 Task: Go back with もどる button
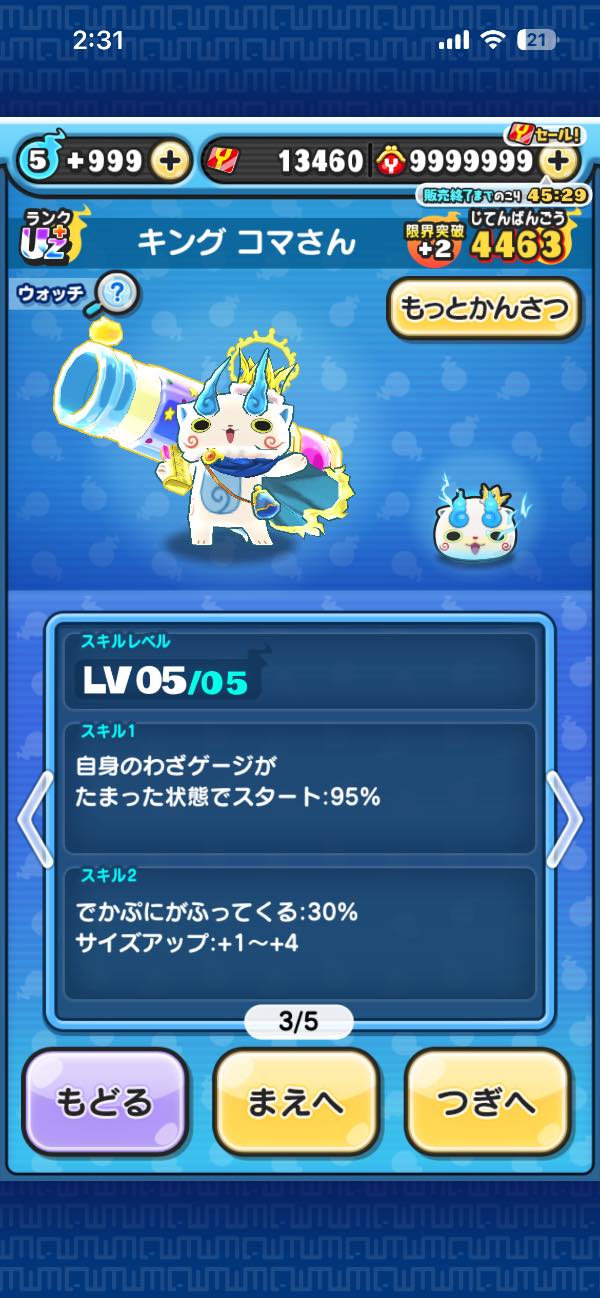105,1101
